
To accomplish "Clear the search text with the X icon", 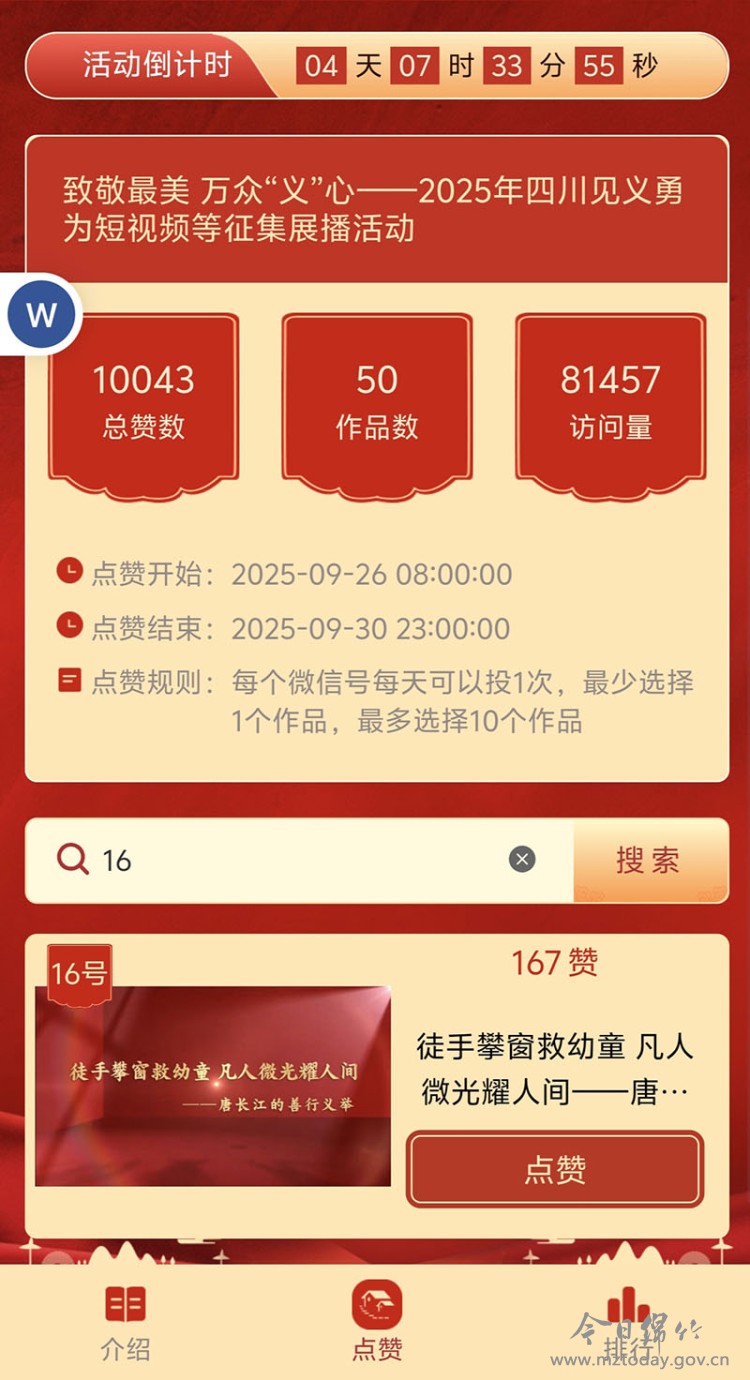I will point(522,860).
